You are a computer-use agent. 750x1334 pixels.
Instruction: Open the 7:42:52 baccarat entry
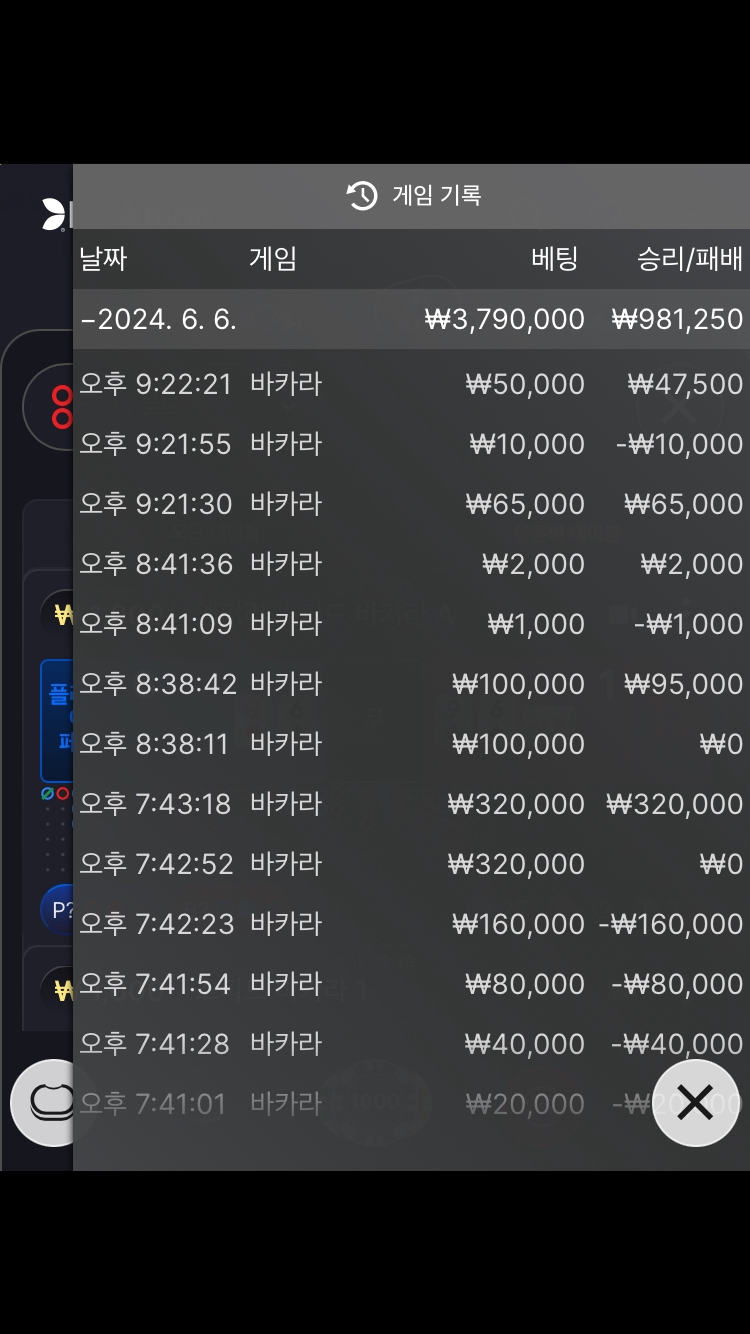[x=411, y=864]
